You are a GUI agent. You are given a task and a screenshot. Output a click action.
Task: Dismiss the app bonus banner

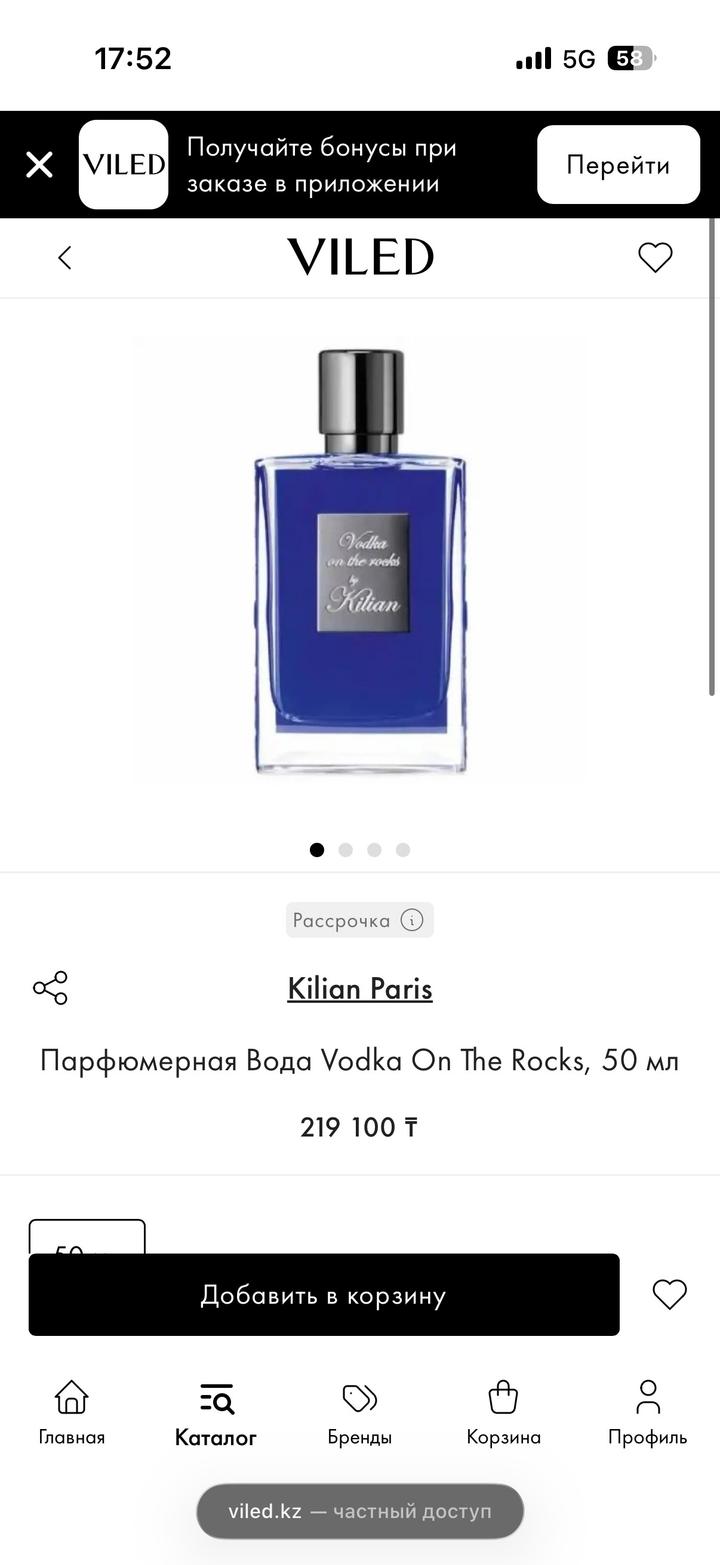[39, 165]
